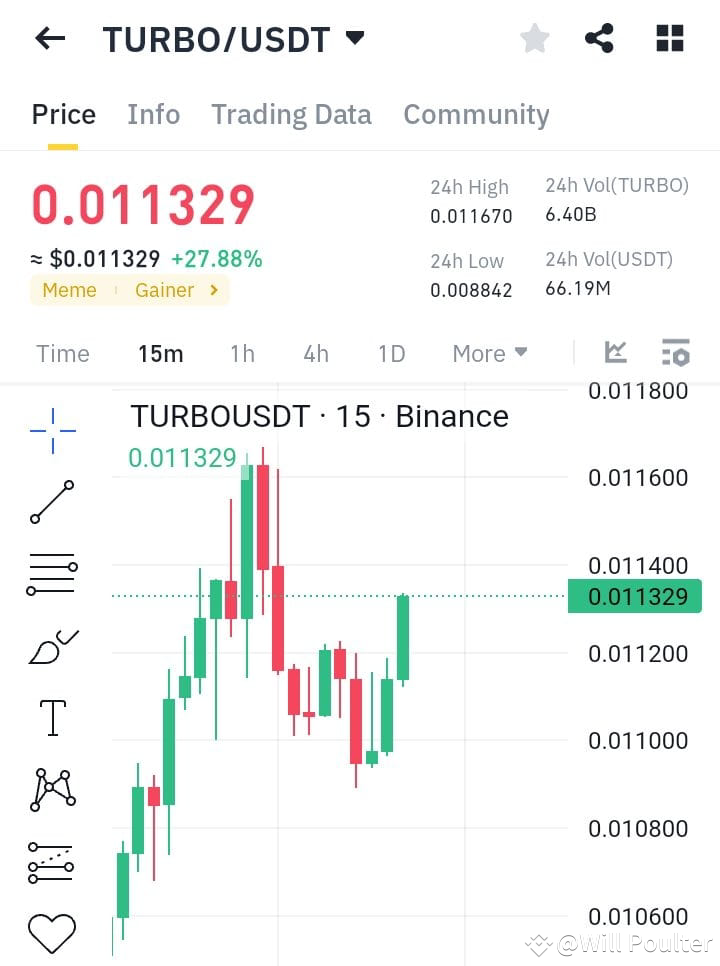720x966 pixels.
Task: Select the trend line drawing tool
Action: pyautogui.click(x=52, y=501)
